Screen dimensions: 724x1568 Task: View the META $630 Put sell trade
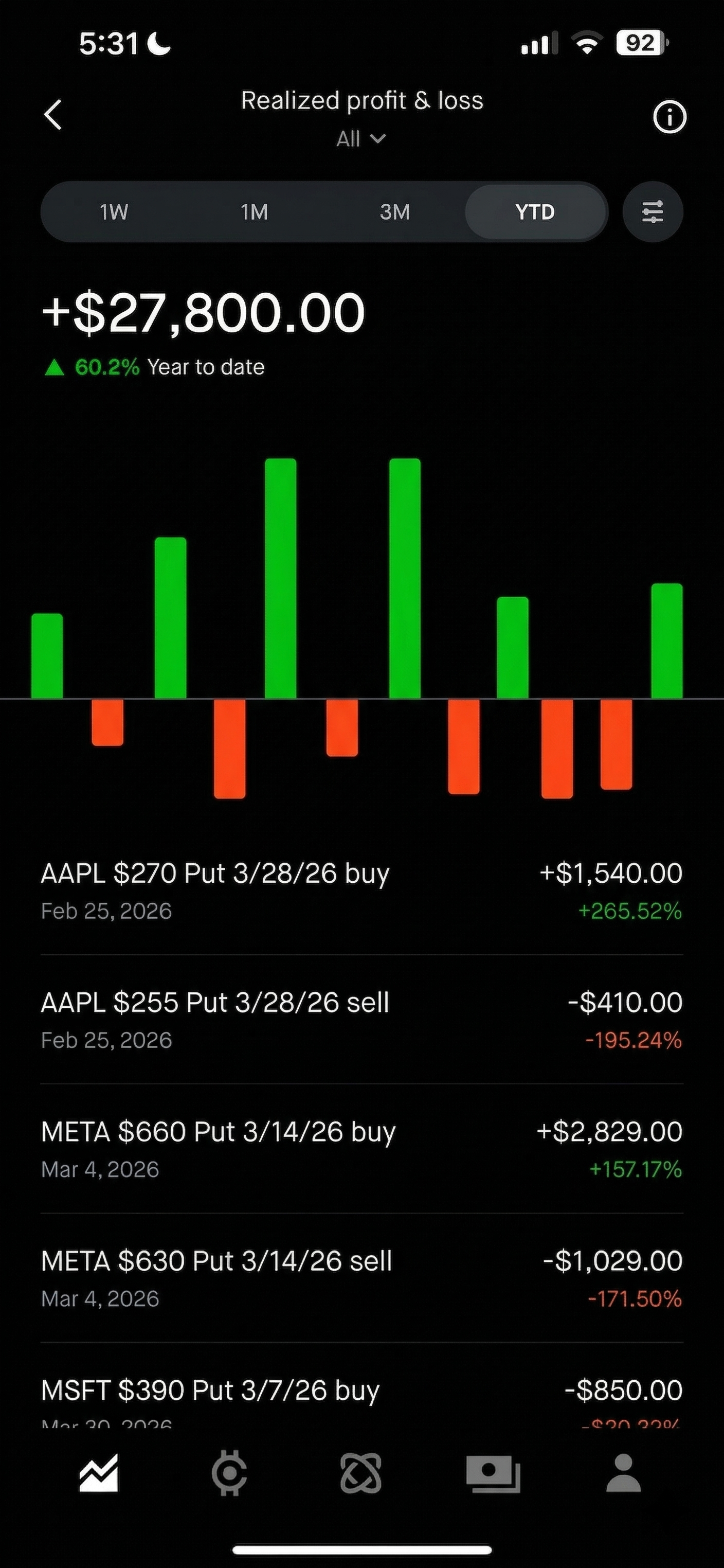[x=361, y=1278]
